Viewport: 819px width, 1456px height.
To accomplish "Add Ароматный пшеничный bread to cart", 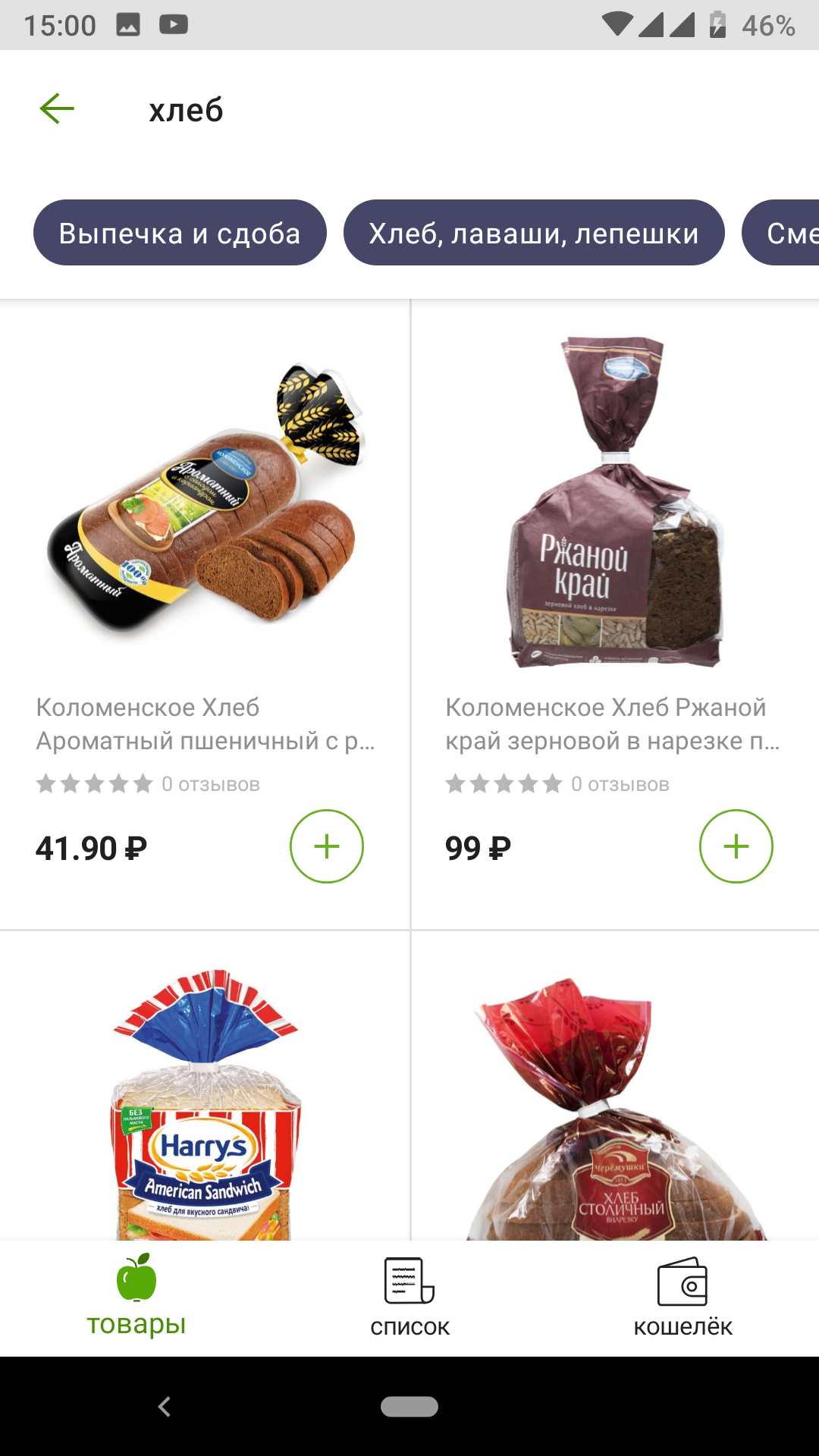I will click(x=327, y=846).
